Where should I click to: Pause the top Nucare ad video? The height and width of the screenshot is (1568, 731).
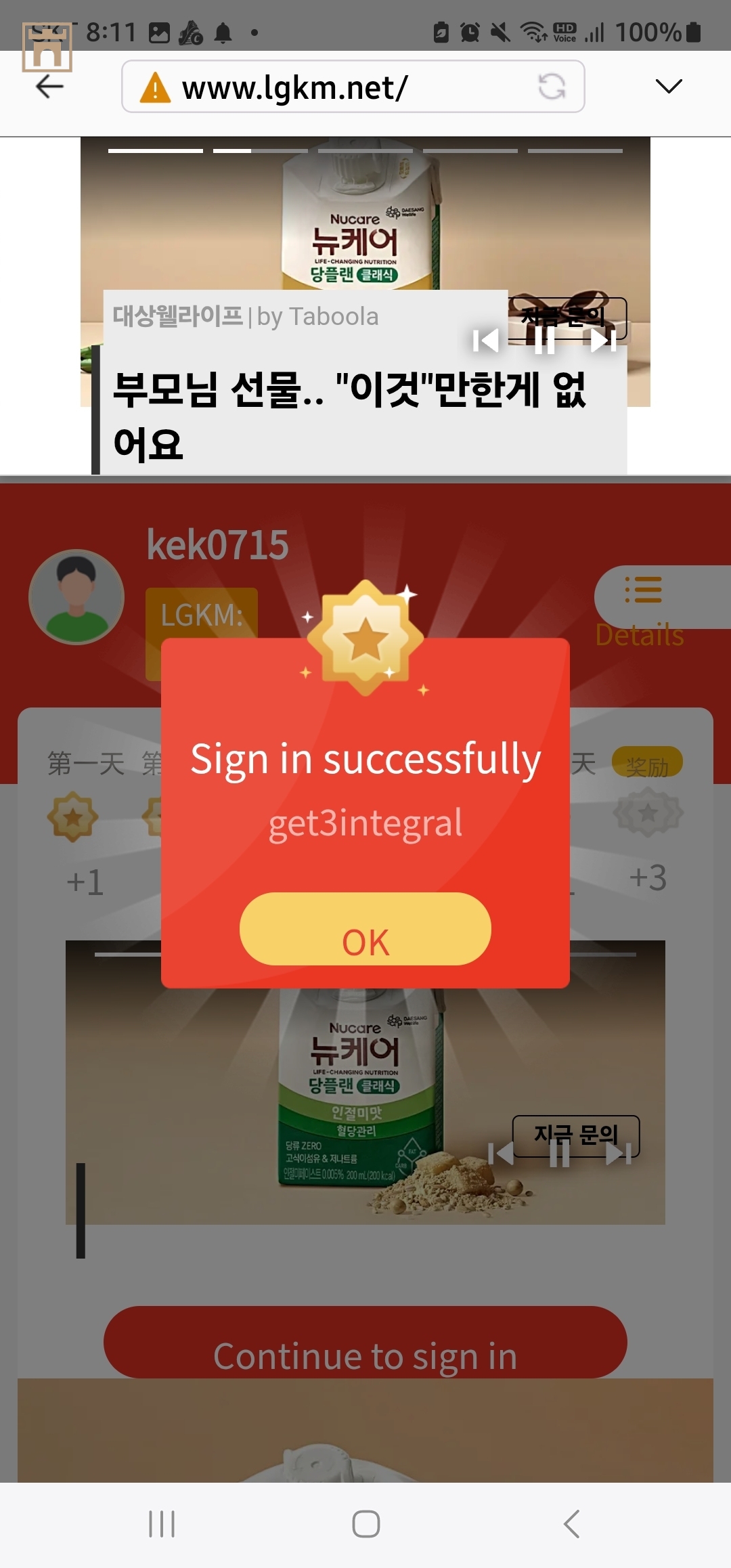(545, 341)
